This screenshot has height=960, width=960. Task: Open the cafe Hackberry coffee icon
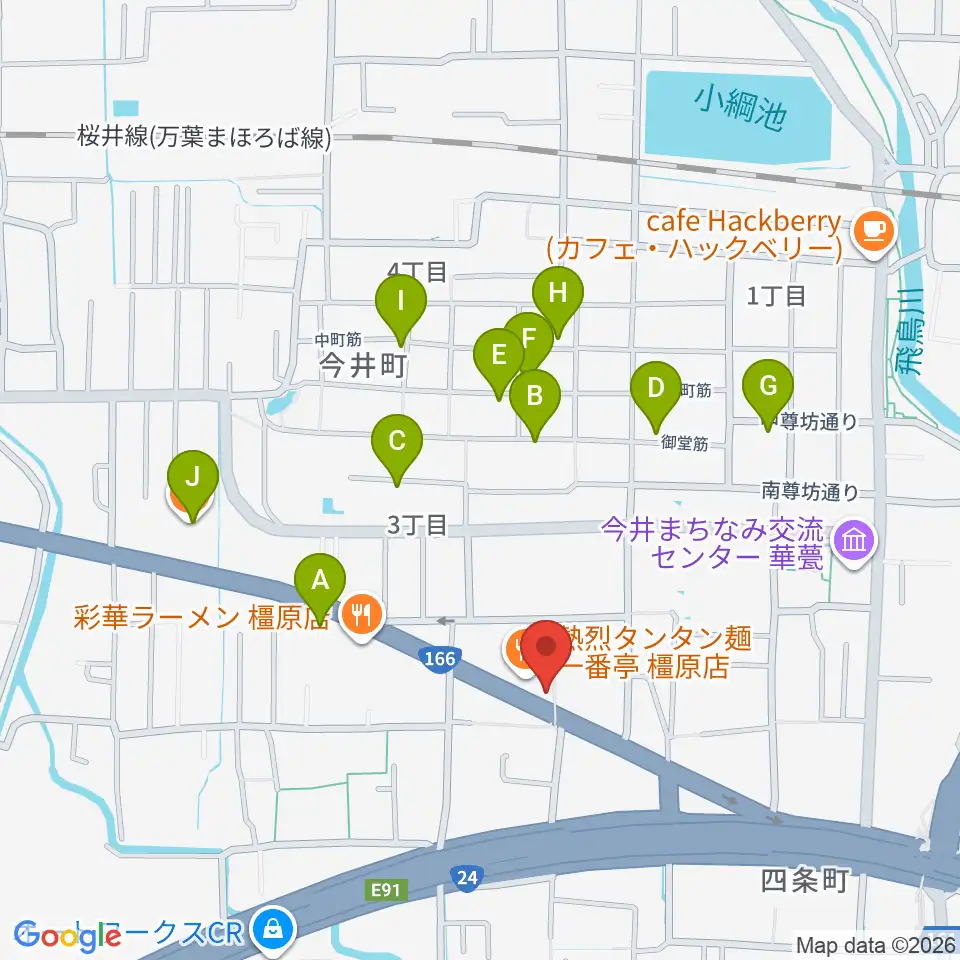(874, 233)
